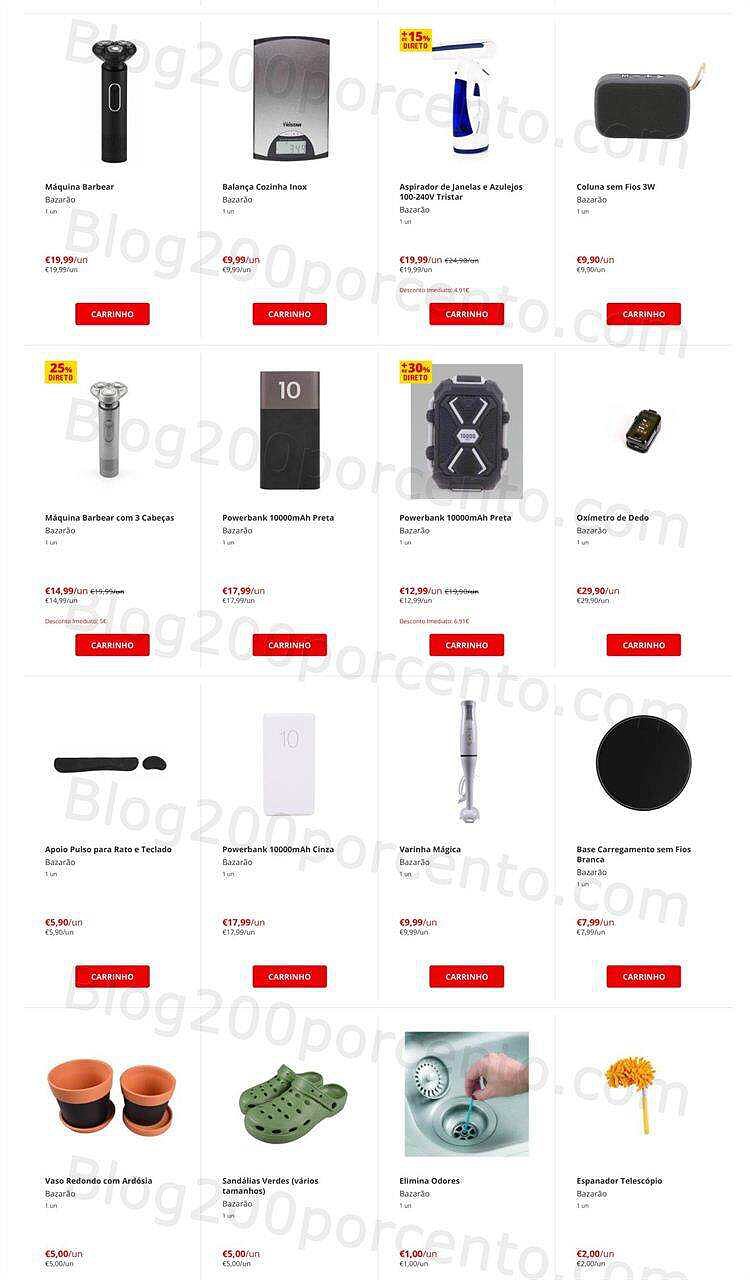Open the Sandálias Verdes product page
The width and height of the screenshot is (750, 1280).
point(270,1181)
